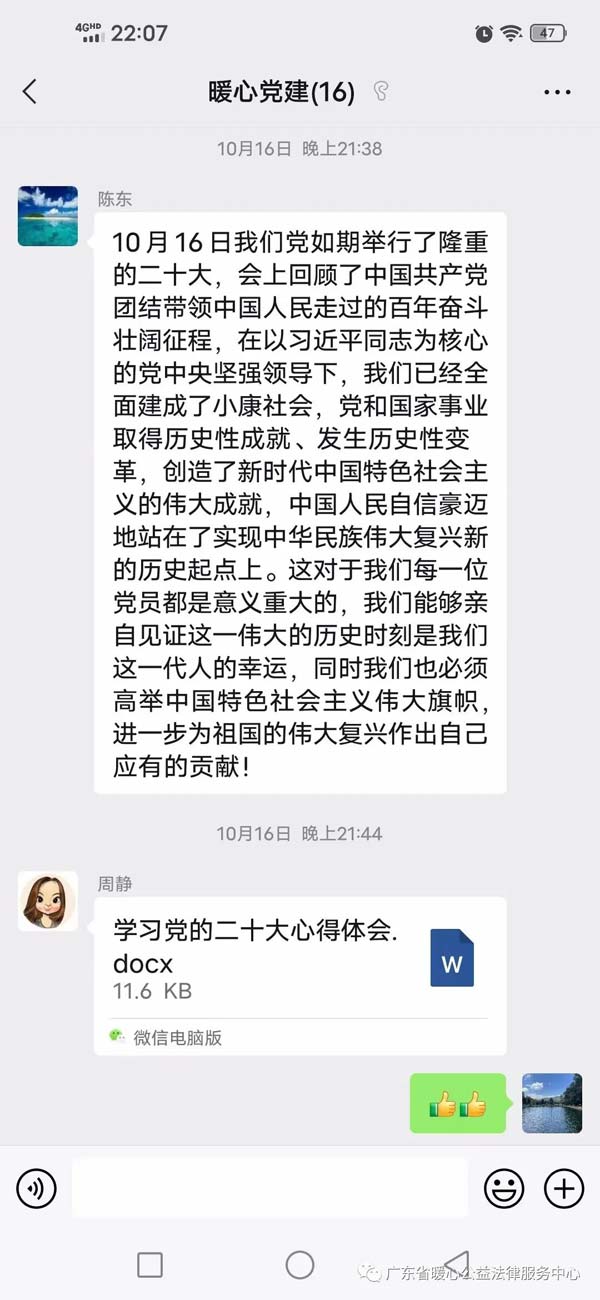This screenshot has width=600, height=1300.
Task: View 周静's profile avatar
Action: click(x=48, y=900)
